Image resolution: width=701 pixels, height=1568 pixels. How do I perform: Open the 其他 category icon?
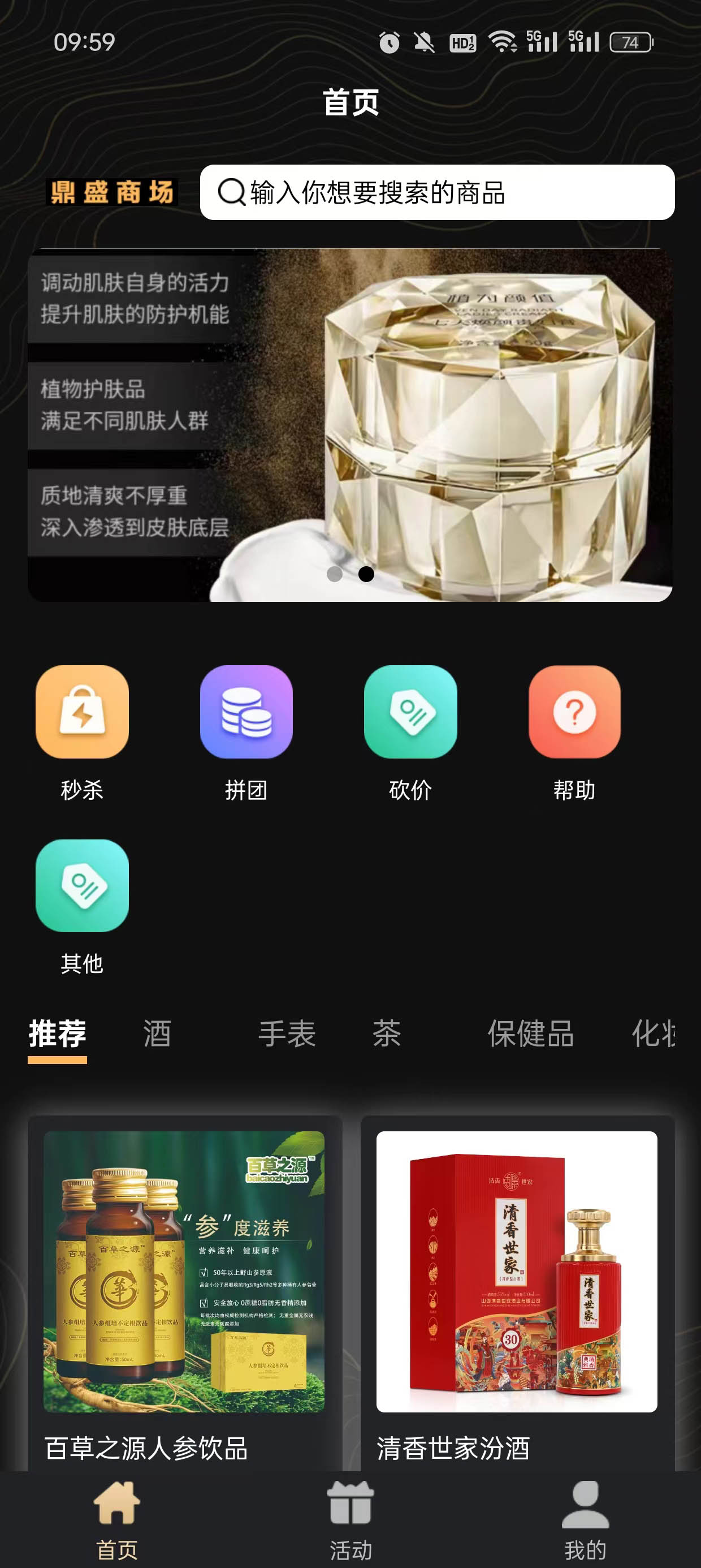point(82,886)
